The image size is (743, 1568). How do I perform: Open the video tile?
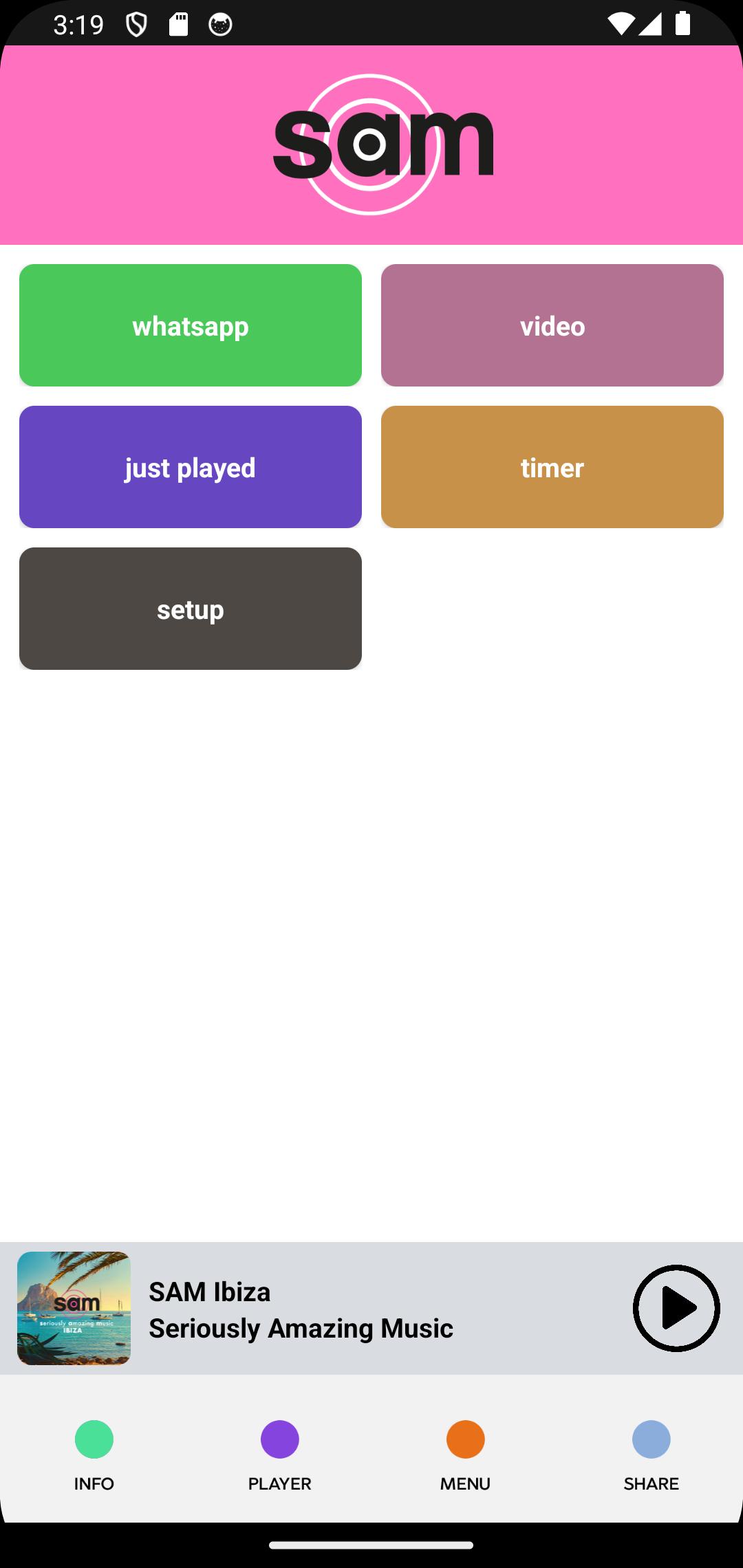tap(552, 325)
